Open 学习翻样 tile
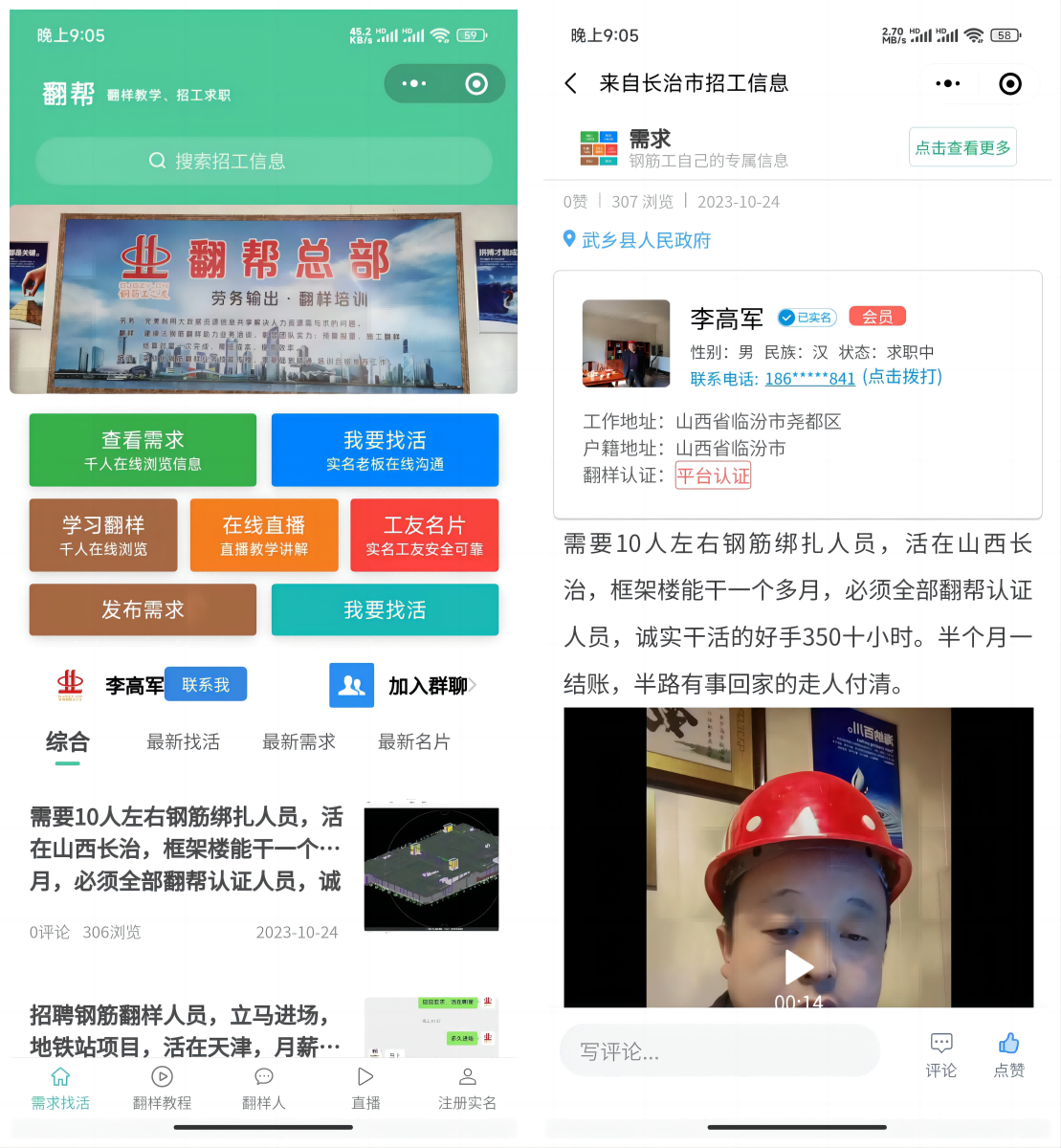1061x1148 pixels. (x=103, y=535)
